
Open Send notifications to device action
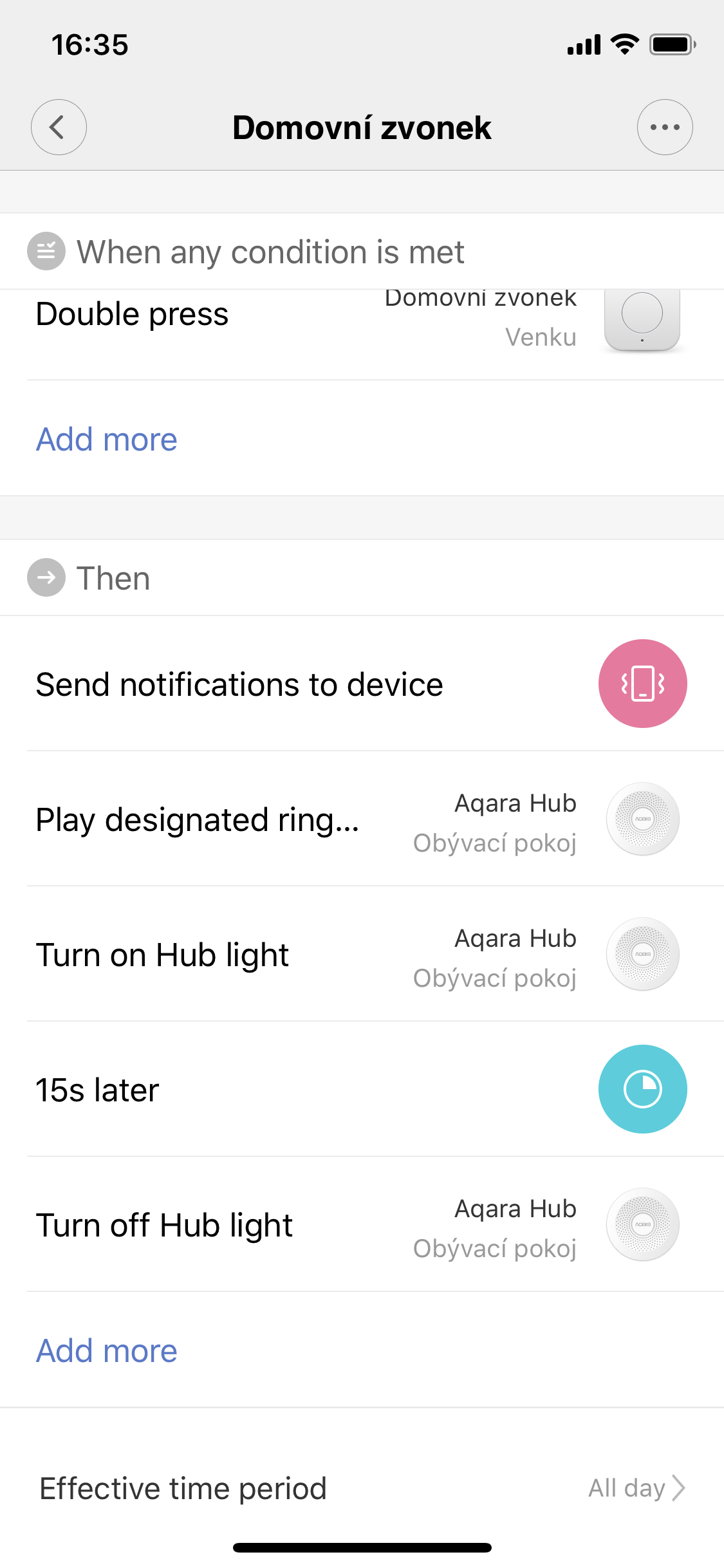[x=360, y=684]
